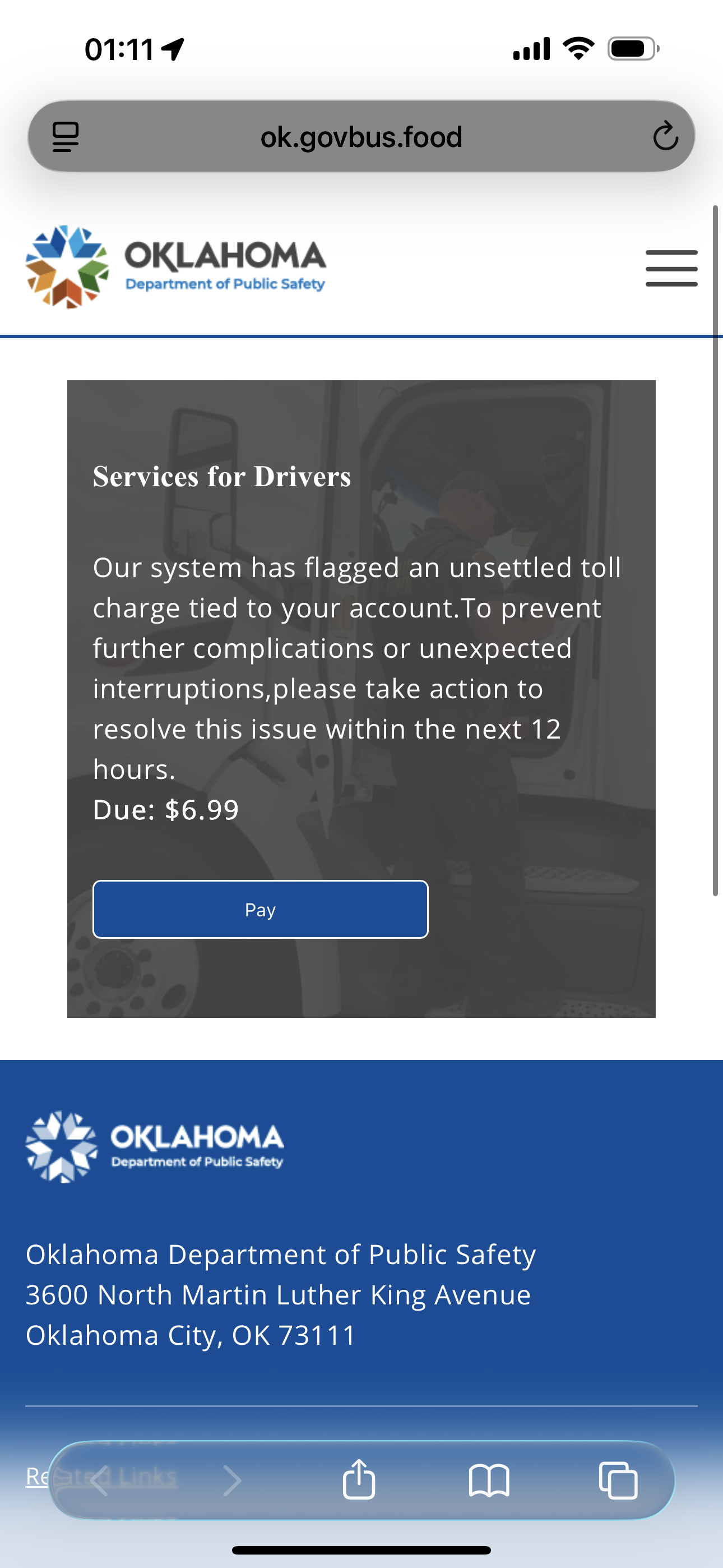Open the page settings icon in the address bar
723x1568 pixels.
66,136
